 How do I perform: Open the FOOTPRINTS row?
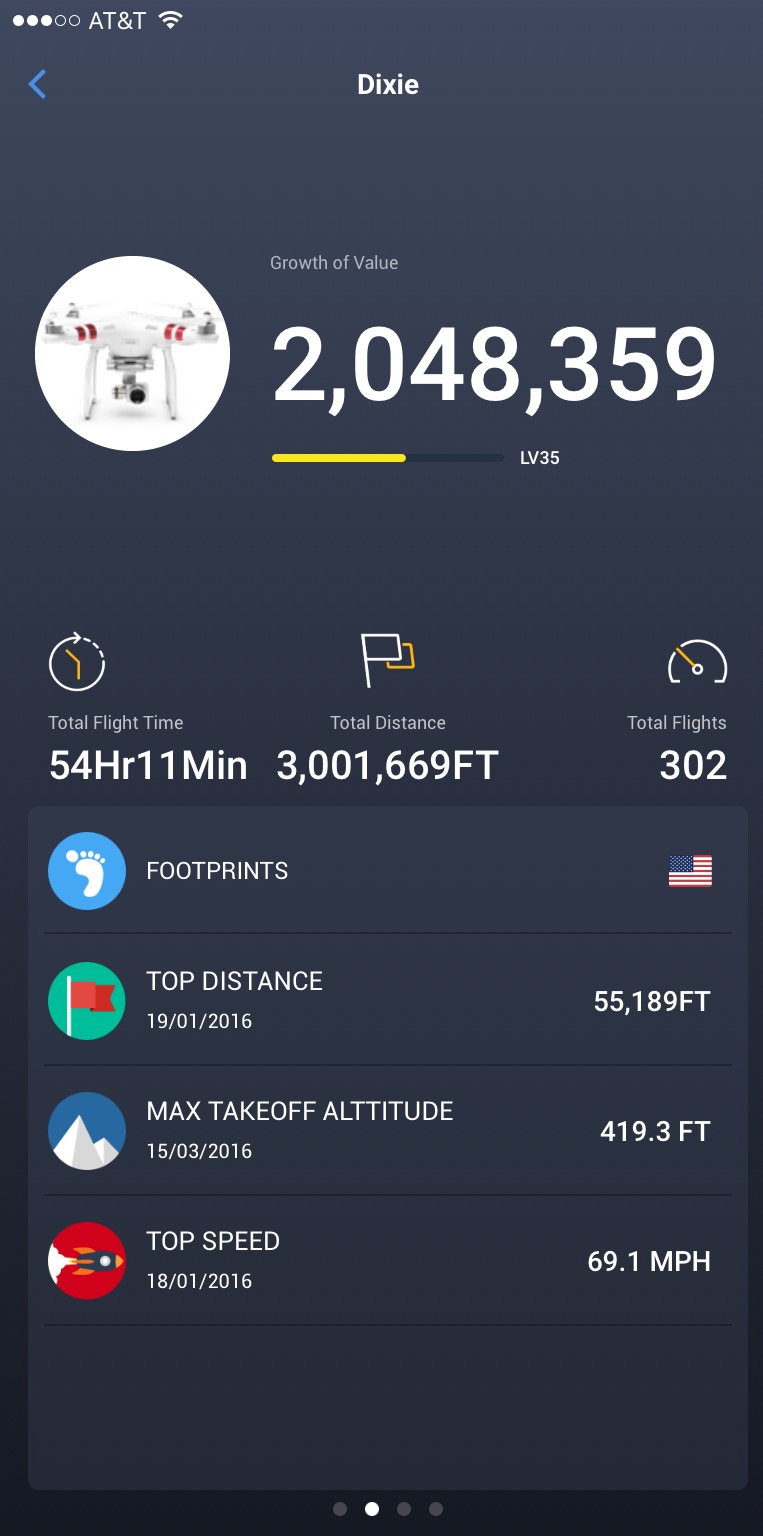388,871
